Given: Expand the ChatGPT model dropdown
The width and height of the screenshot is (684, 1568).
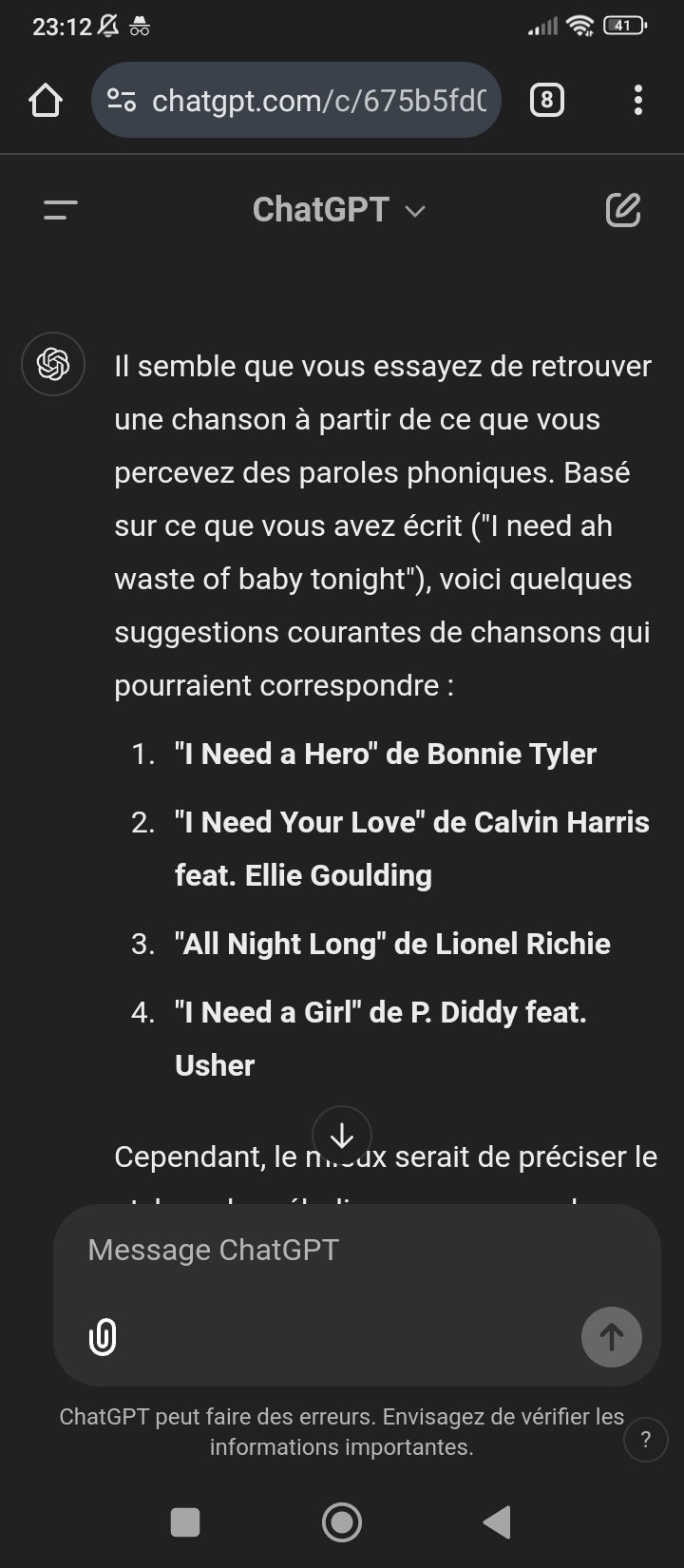Looking at the screenshot, I should coord(339,209).
